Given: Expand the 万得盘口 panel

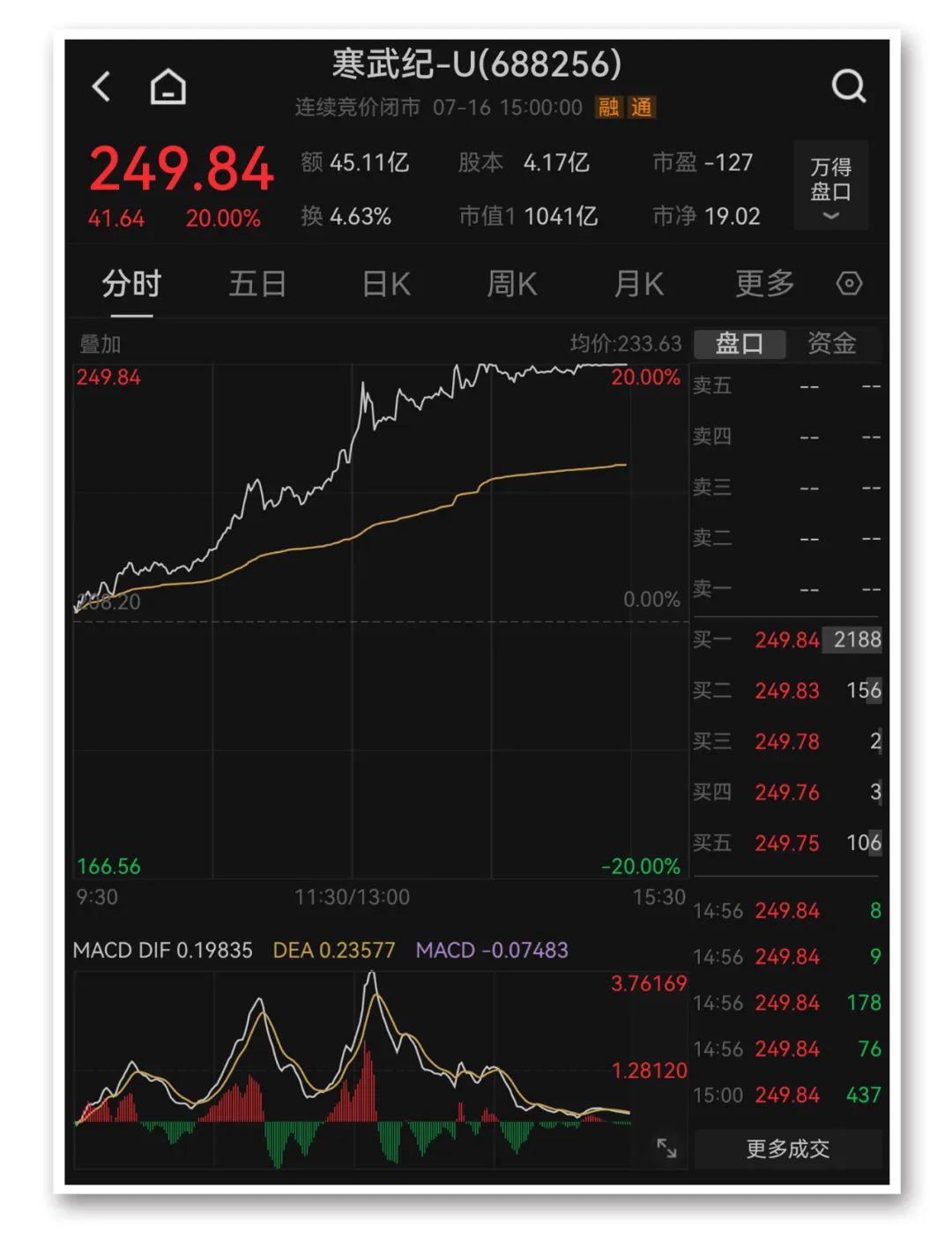Looking at the screenshot, I should [x=830, y=187].
